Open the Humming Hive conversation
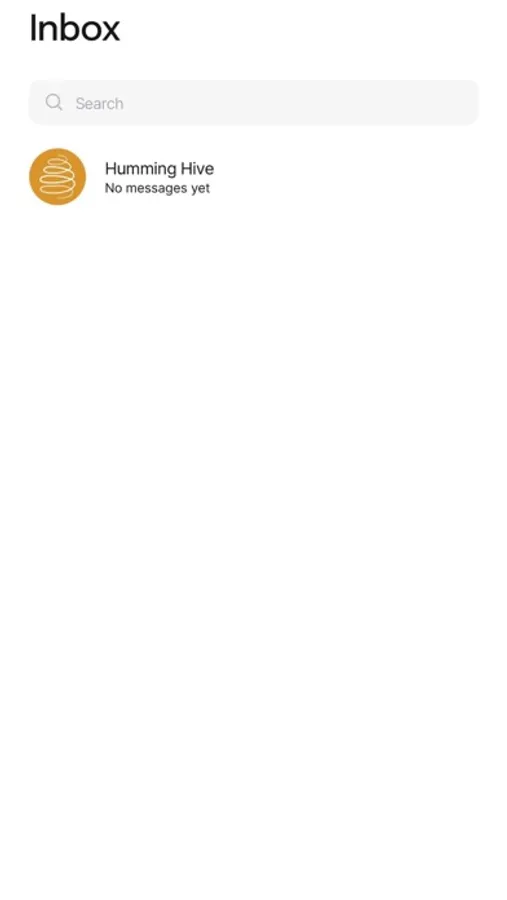Image resolution: width=507 pixels, height=900 pixels. tap(253, 177)
